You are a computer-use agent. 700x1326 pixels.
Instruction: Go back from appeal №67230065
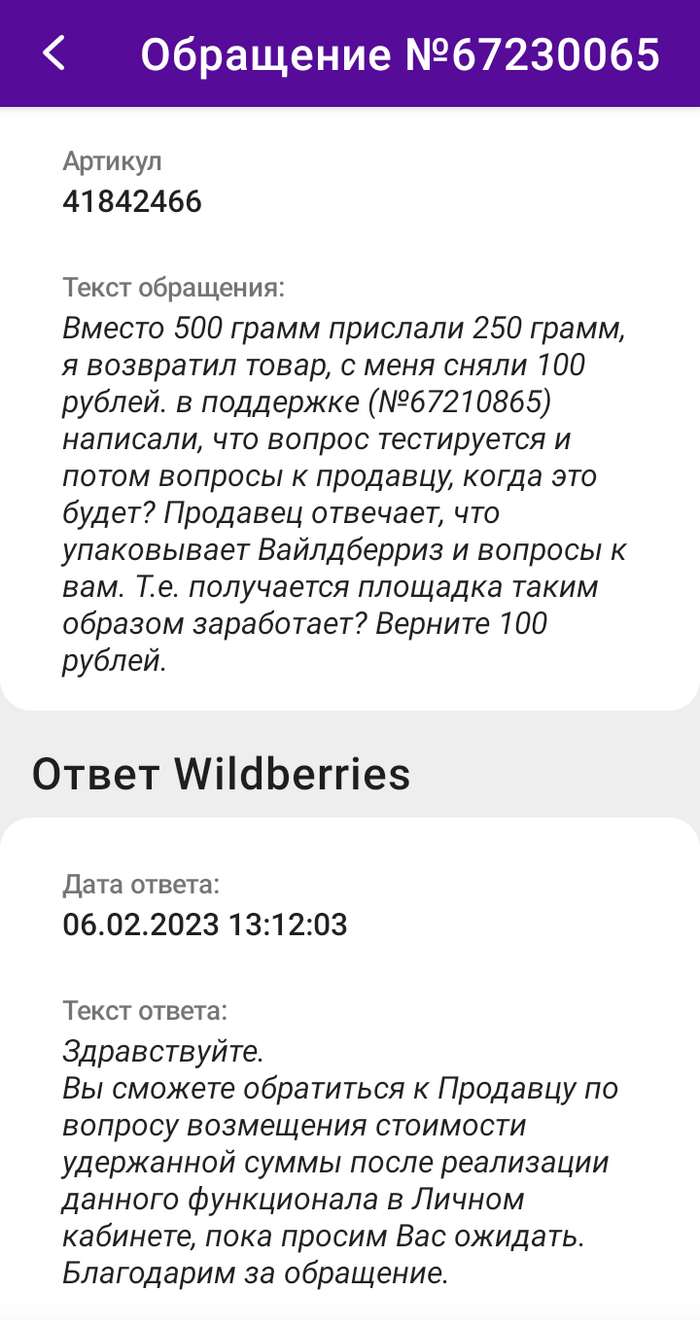[55, 53]
